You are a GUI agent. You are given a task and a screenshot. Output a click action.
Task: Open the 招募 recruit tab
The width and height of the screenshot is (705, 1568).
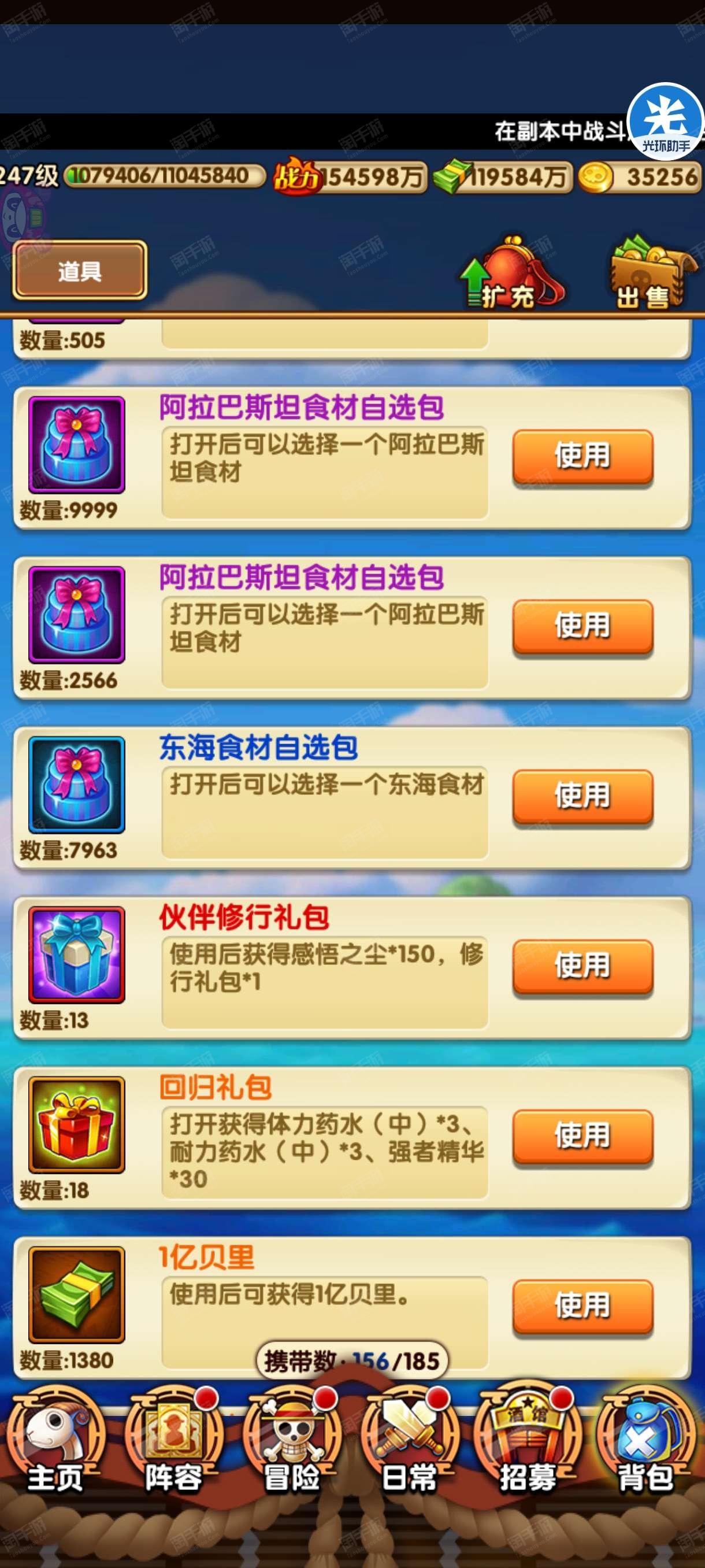527,1441
